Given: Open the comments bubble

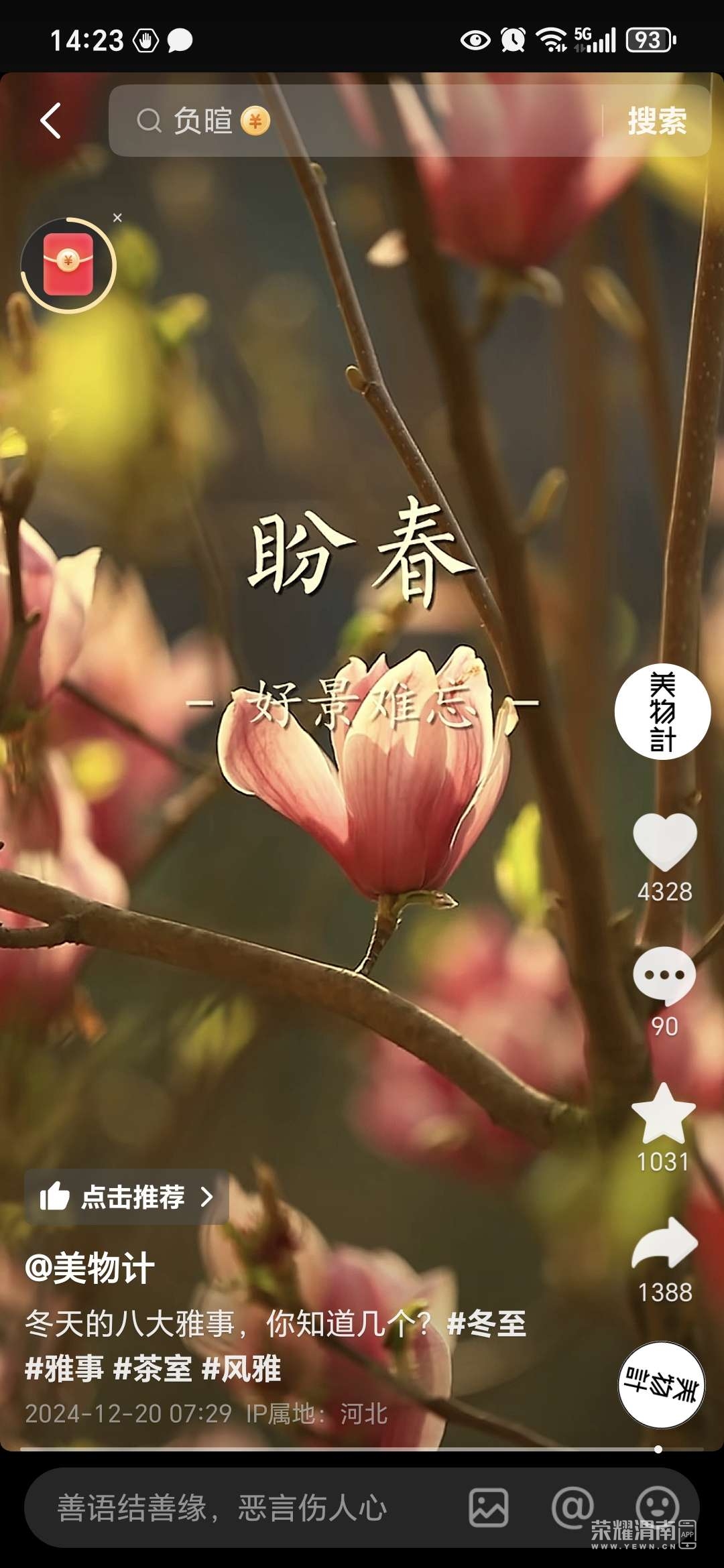Looking at the screenshot, I should tap(664, 976).
